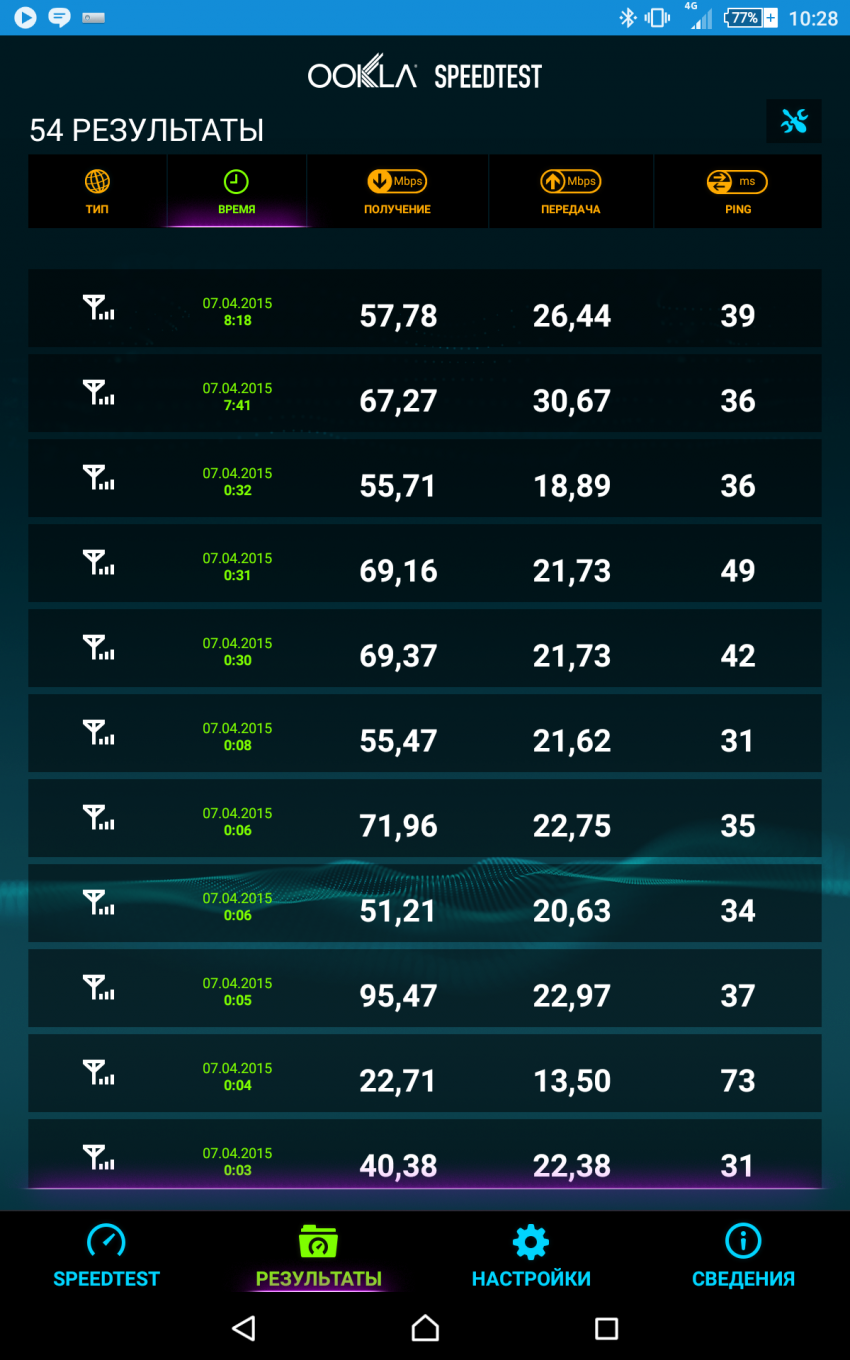850x1360 pixels.
Task: Open the 8:18 result with 57,78 download
Action: click(424, 309)
